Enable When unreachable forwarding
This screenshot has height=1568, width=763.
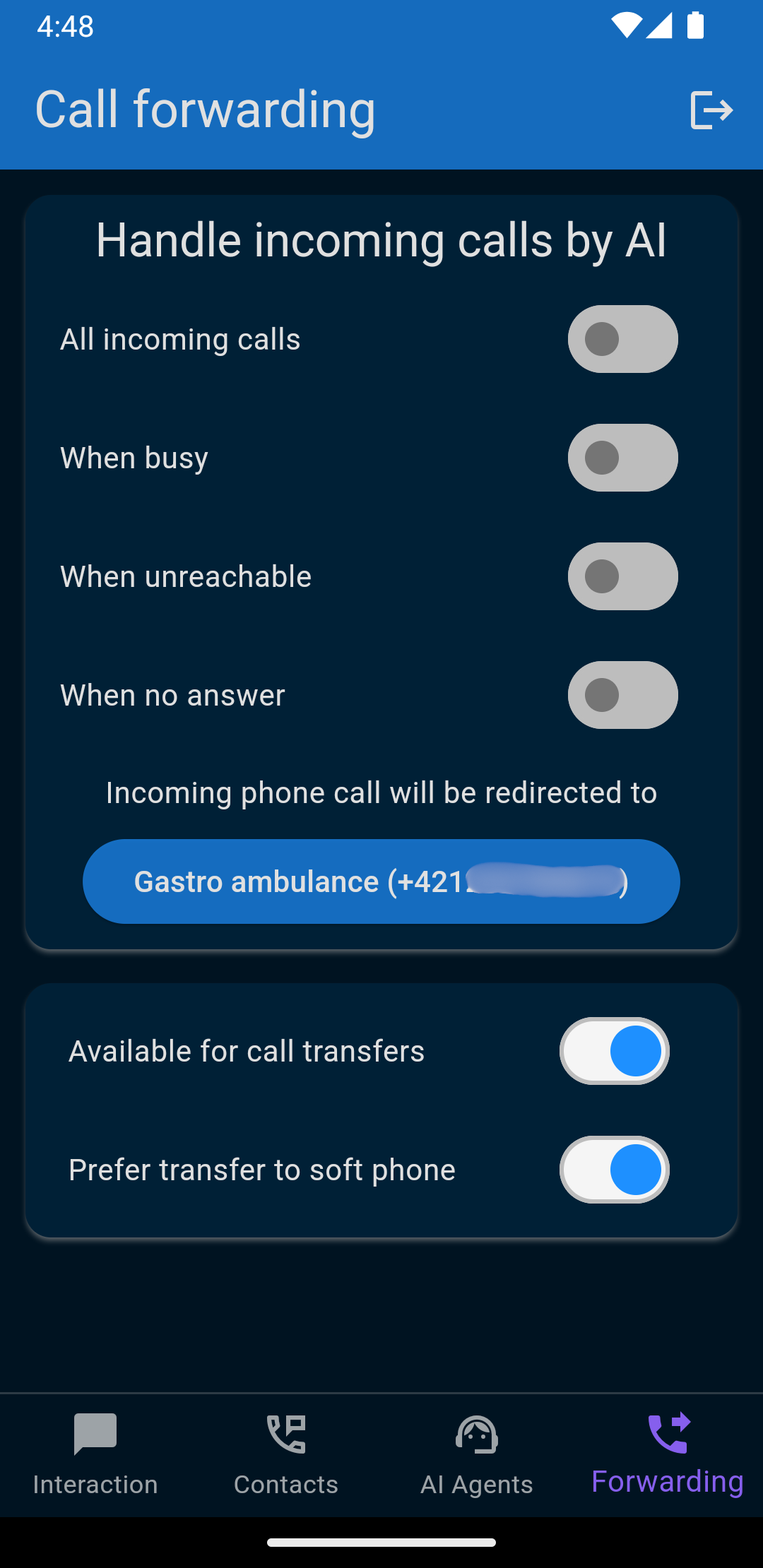tap(622, 577)
